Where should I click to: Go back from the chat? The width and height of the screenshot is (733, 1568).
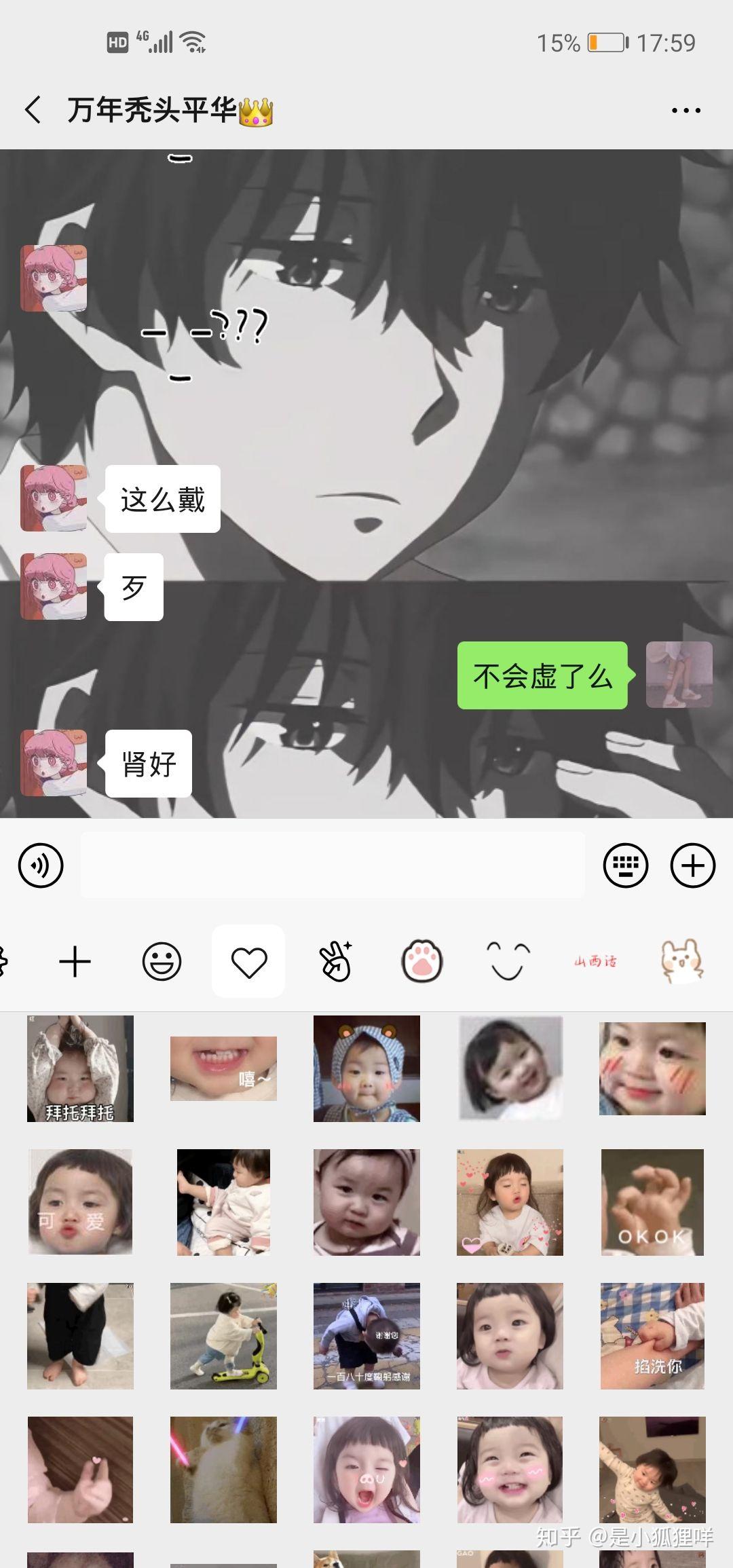tap(33, 109)
